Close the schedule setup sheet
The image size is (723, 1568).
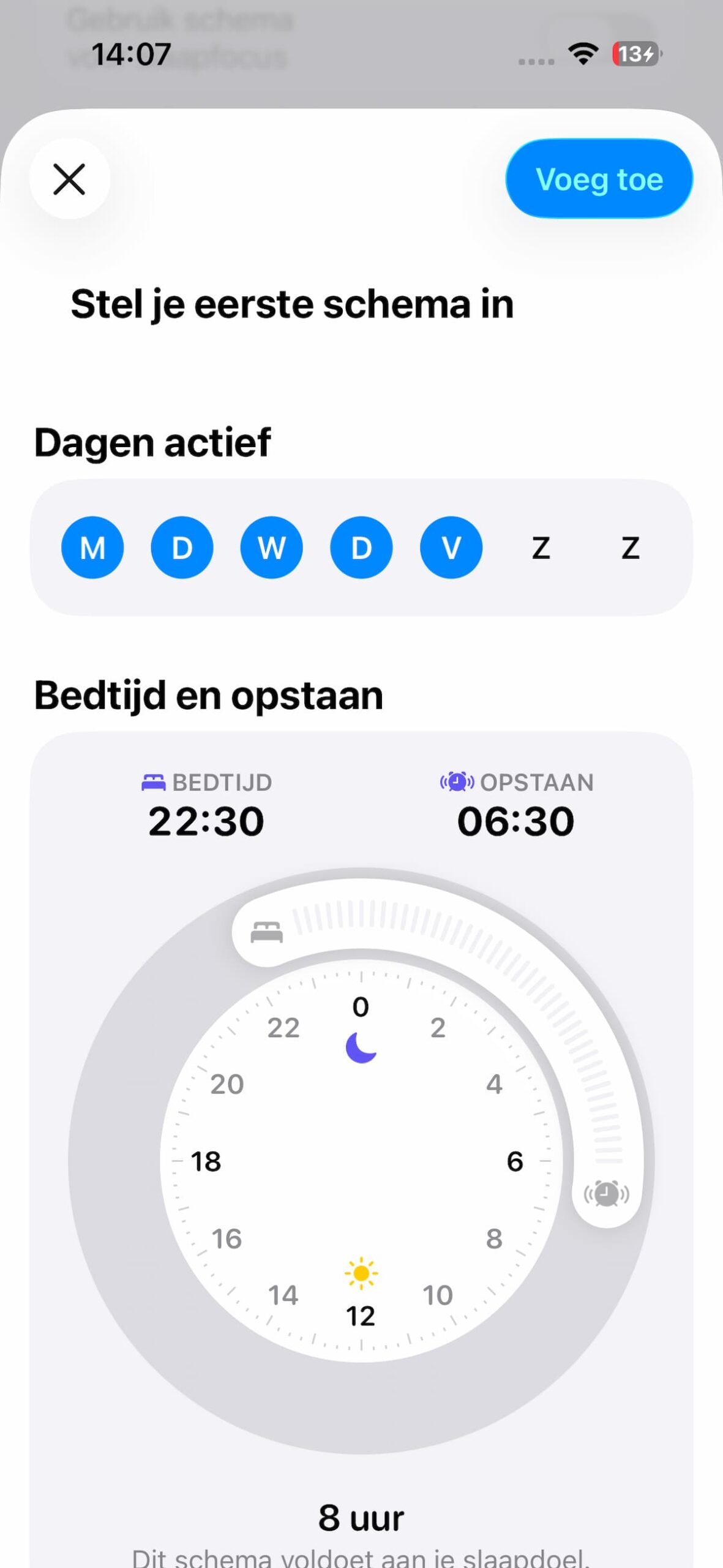pos(69,179)
